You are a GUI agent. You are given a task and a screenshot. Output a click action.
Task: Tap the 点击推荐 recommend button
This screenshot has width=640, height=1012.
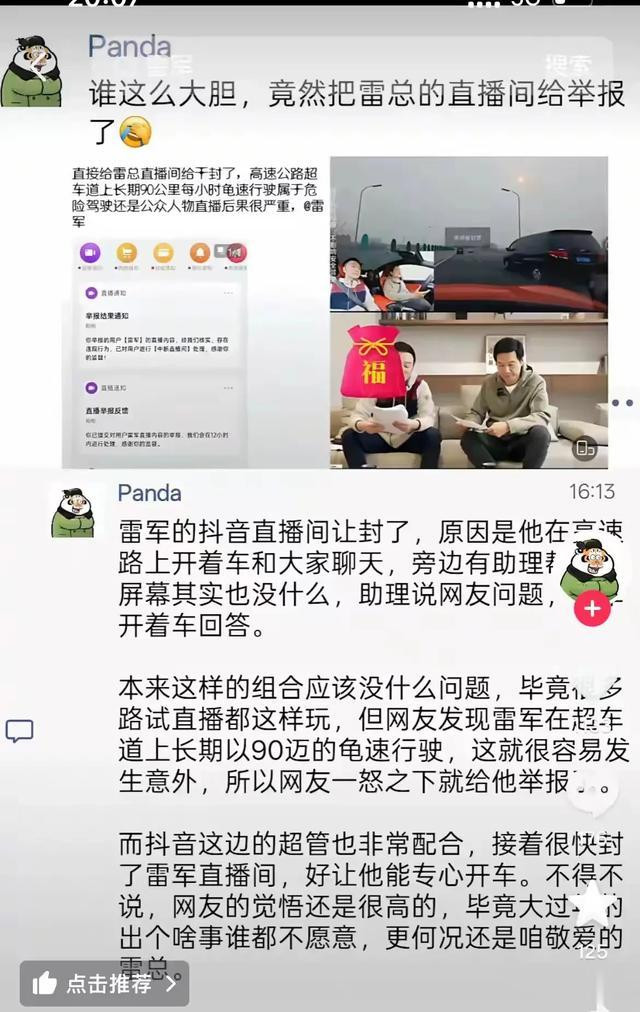click(x=105, y=983)
